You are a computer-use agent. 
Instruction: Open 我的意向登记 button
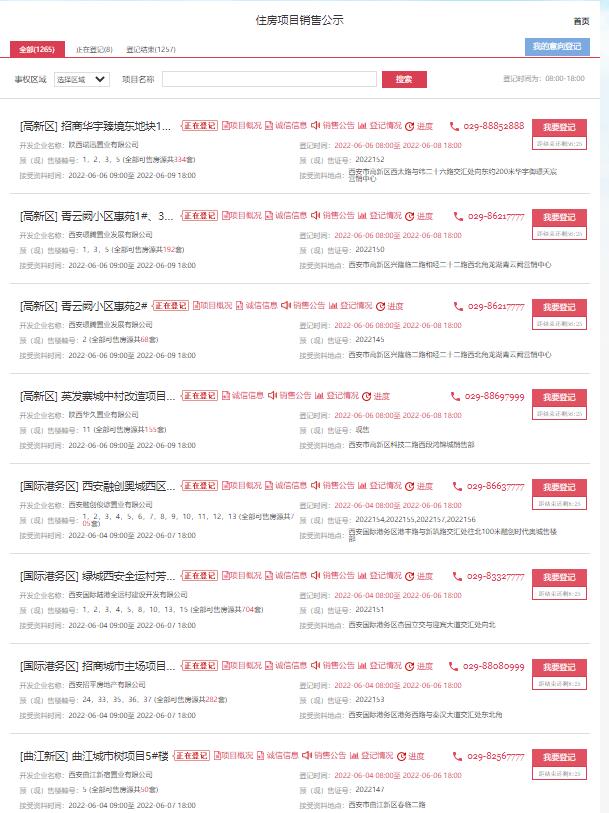click(557, 46)
